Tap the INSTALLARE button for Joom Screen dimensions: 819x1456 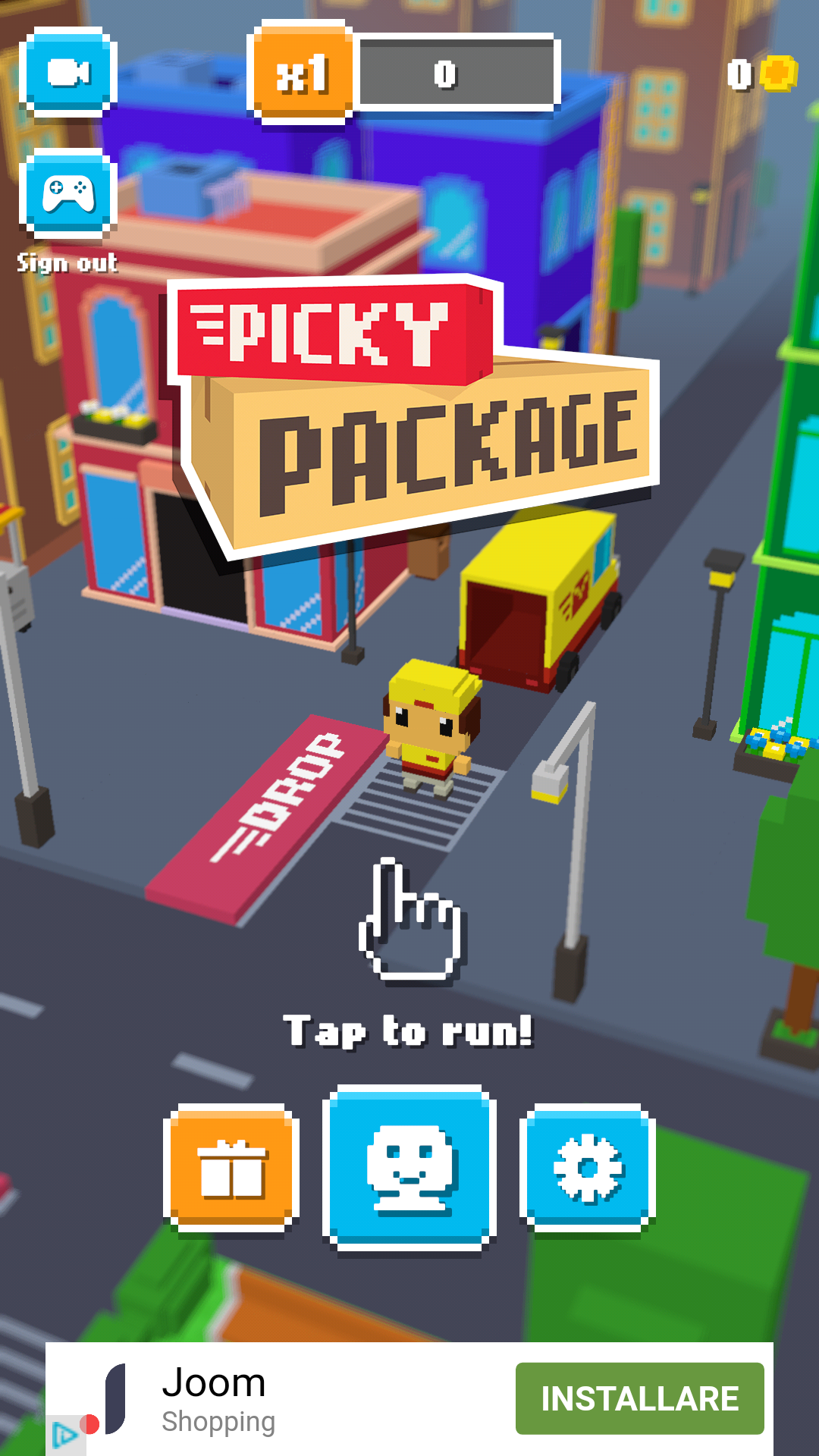coord(639,1398)
